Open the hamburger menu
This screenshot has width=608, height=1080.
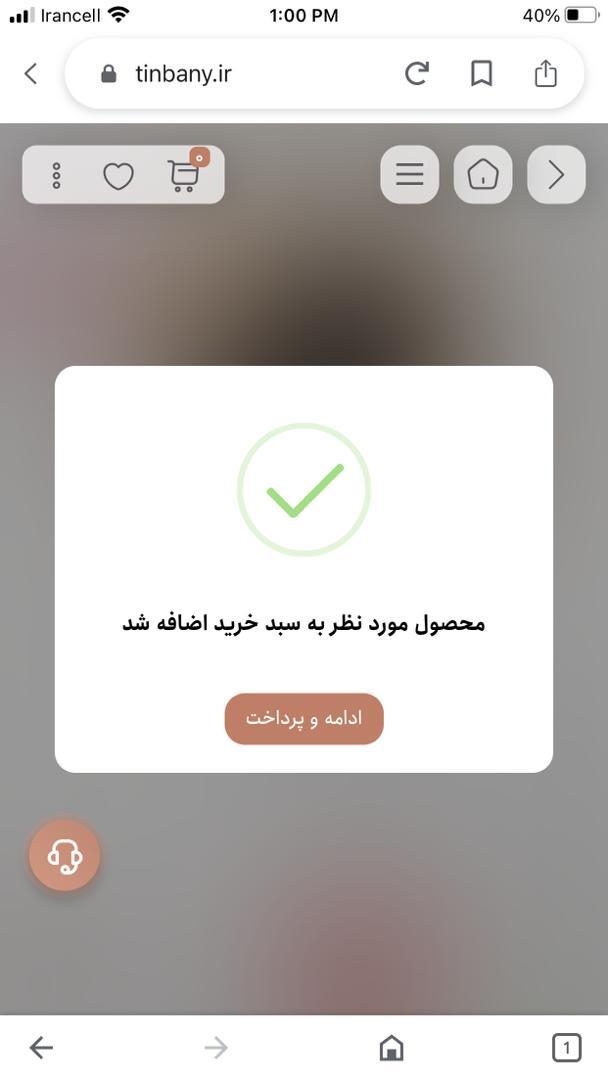(x=409, y=175)
